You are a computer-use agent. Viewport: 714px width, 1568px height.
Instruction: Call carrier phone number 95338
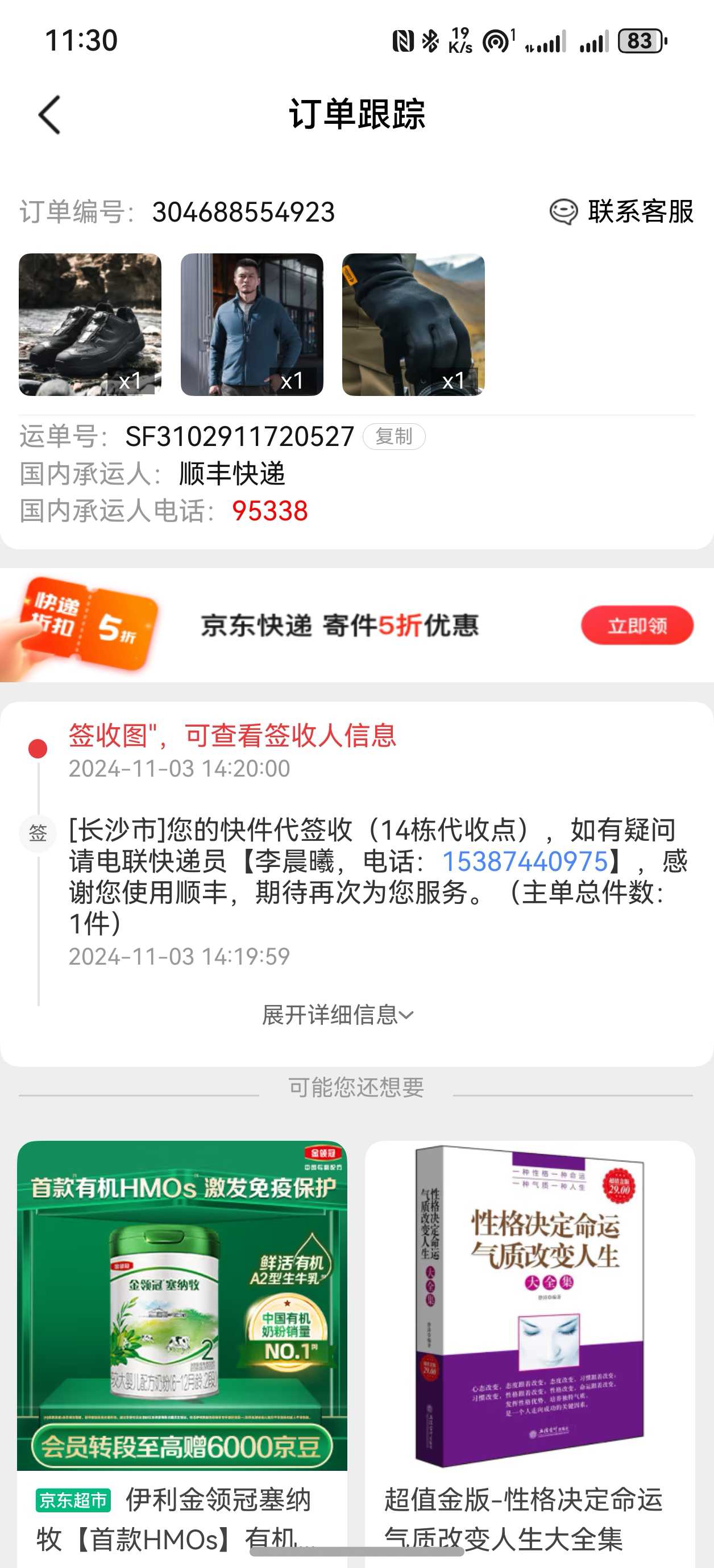coord(269,511)
